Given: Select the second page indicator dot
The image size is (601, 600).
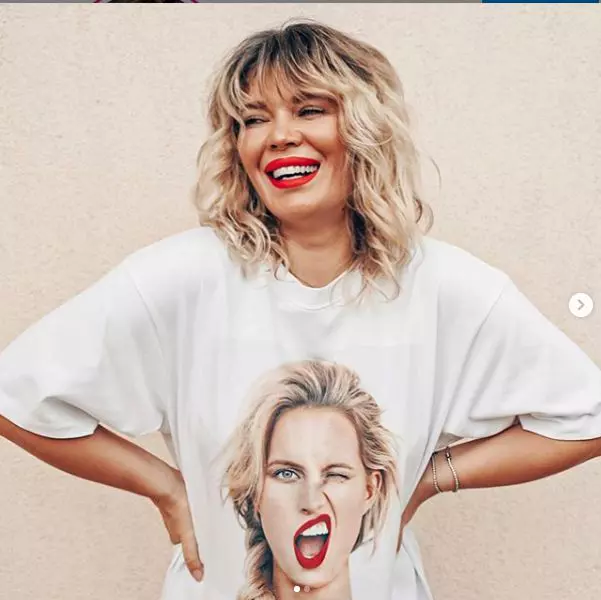Looking at the screenshot, I should pyautogui.click(x=307, y=589).
